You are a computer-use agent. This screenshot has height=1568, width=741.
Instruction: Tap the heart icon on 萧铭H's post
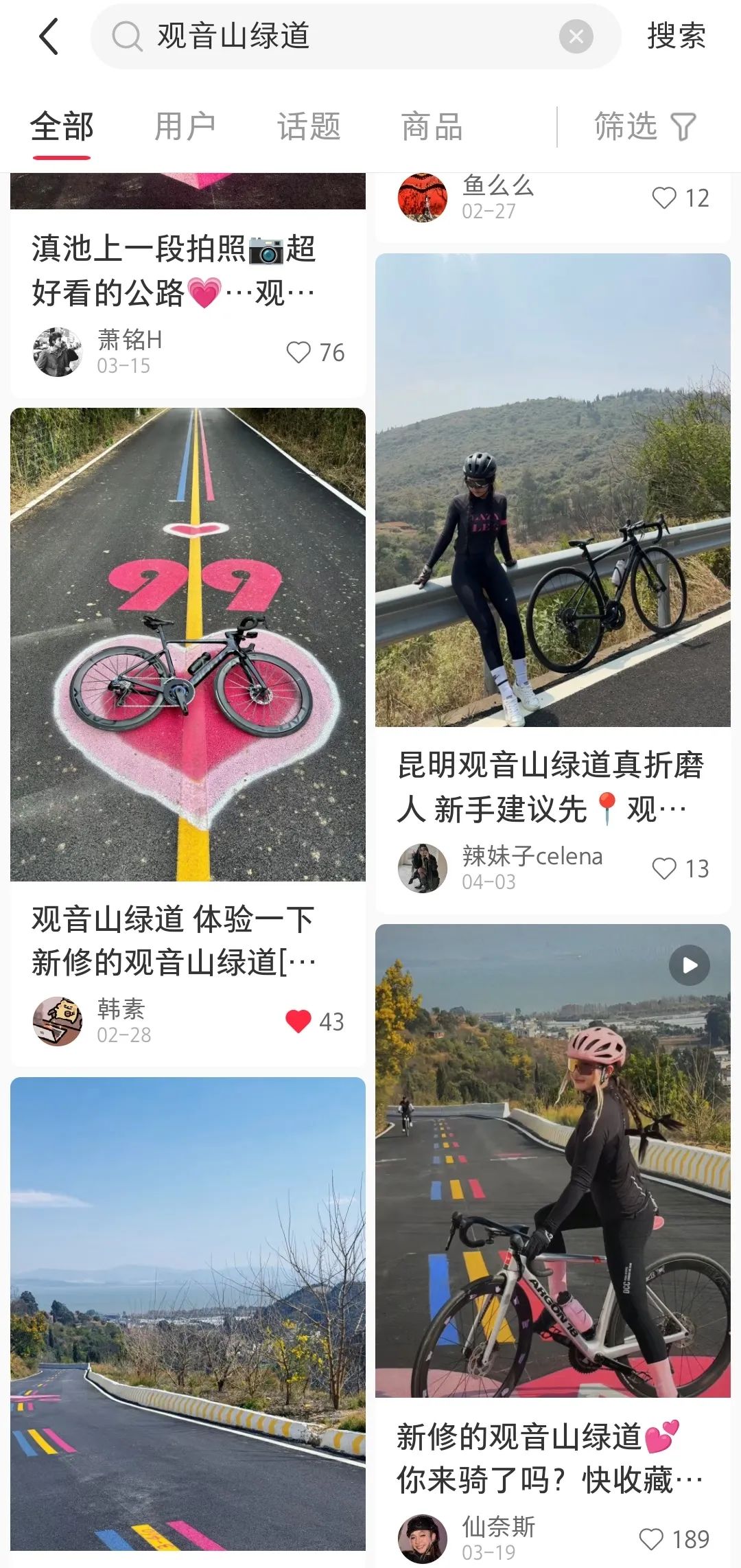[300, 353]
